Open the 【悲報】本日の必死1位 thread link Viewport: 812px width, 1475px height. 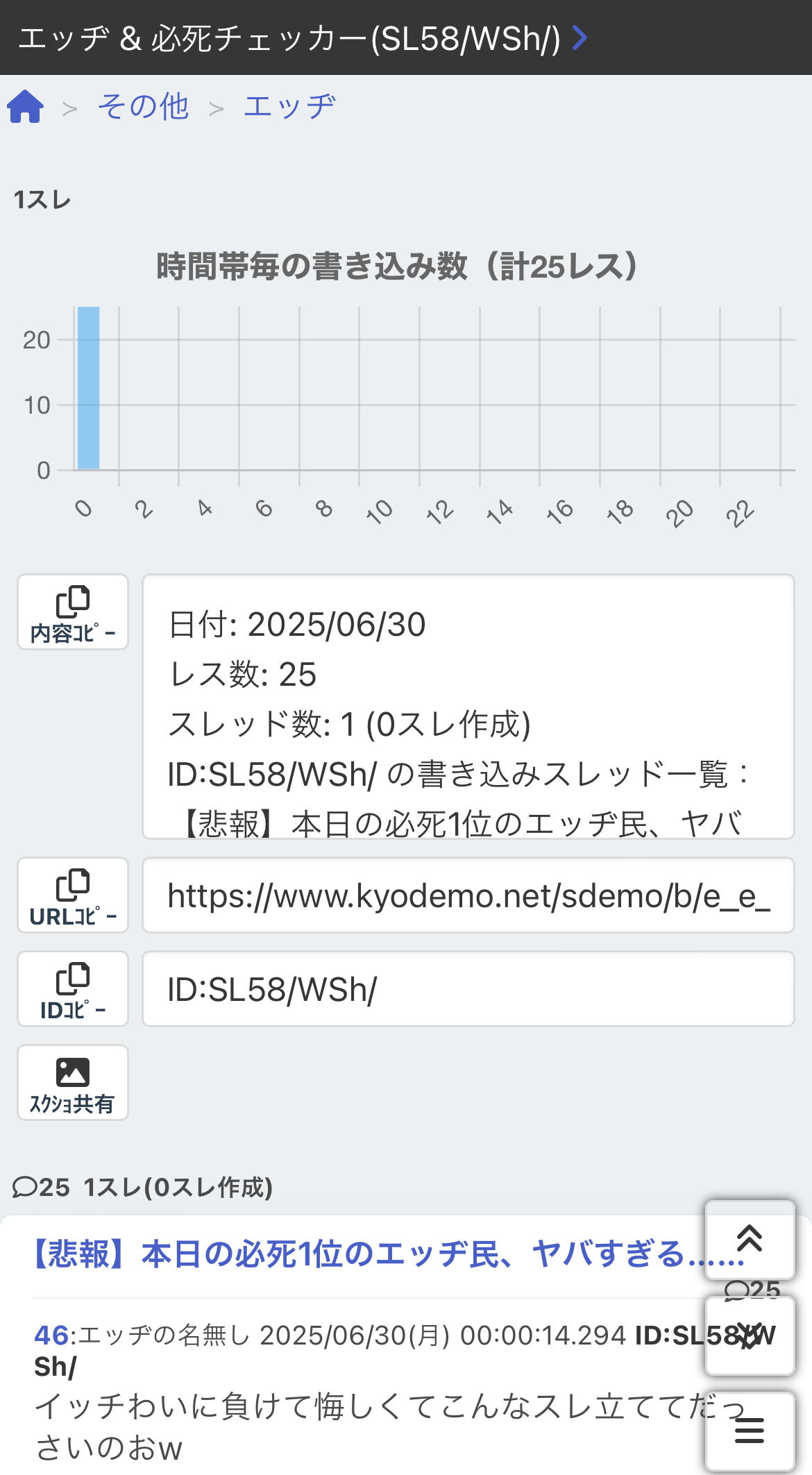[x=389, y=1254]
